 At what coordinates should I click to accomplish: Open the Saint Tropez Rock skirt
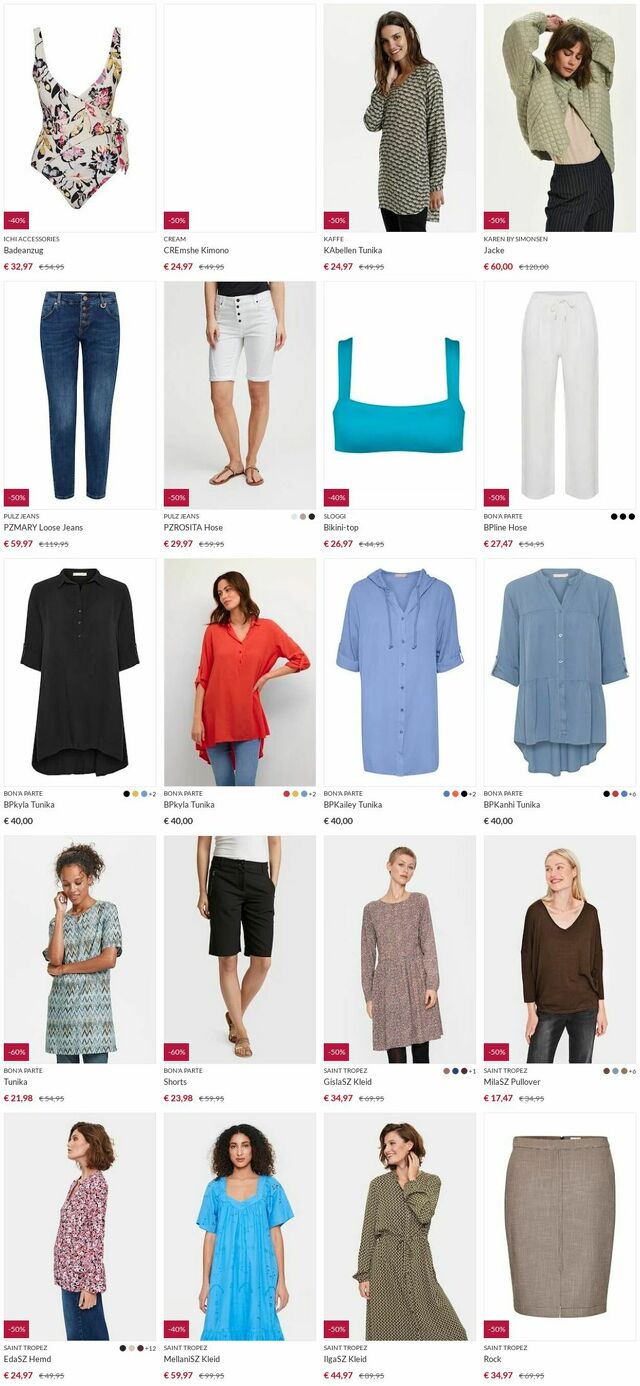pos(560,1226)
